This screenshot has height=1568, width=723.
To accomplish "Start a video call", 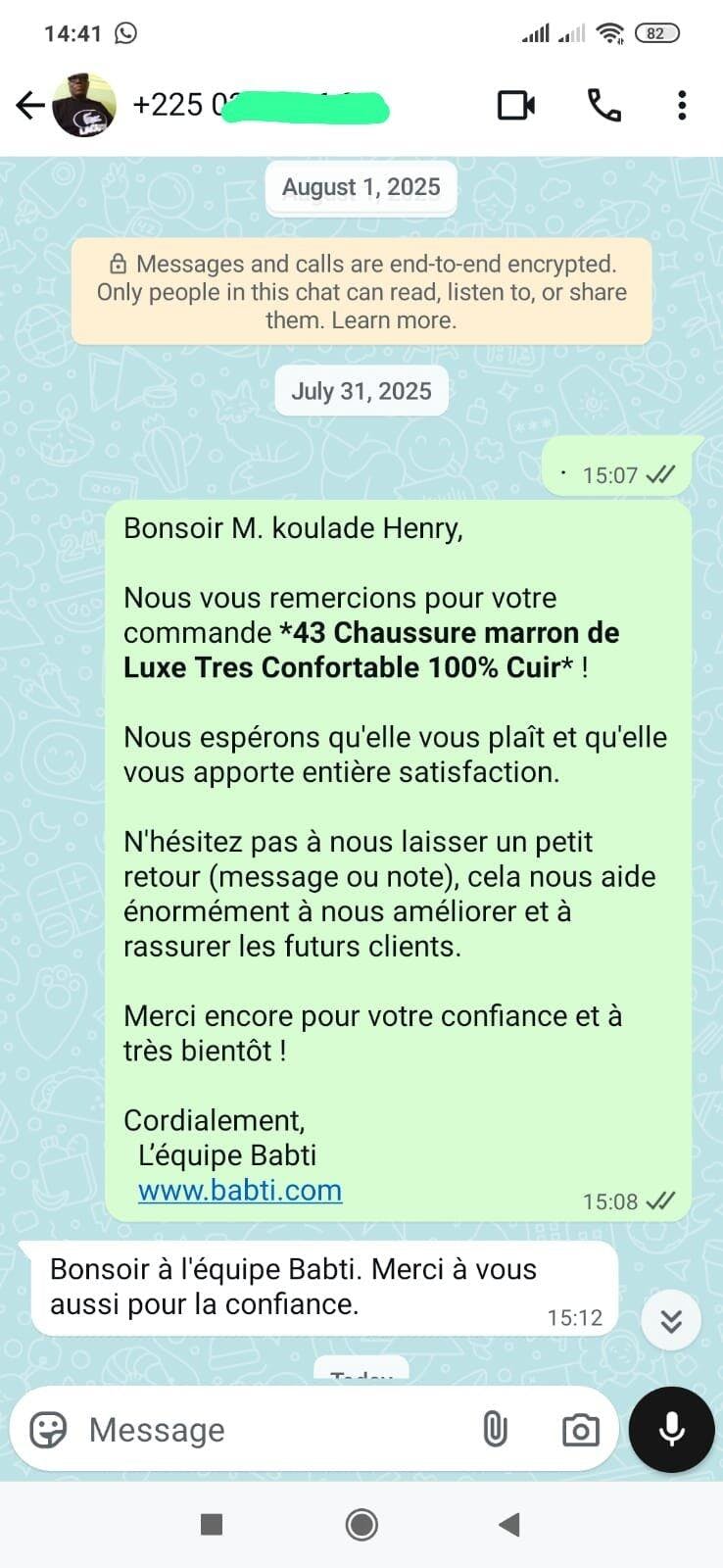I will click(516, 105).
